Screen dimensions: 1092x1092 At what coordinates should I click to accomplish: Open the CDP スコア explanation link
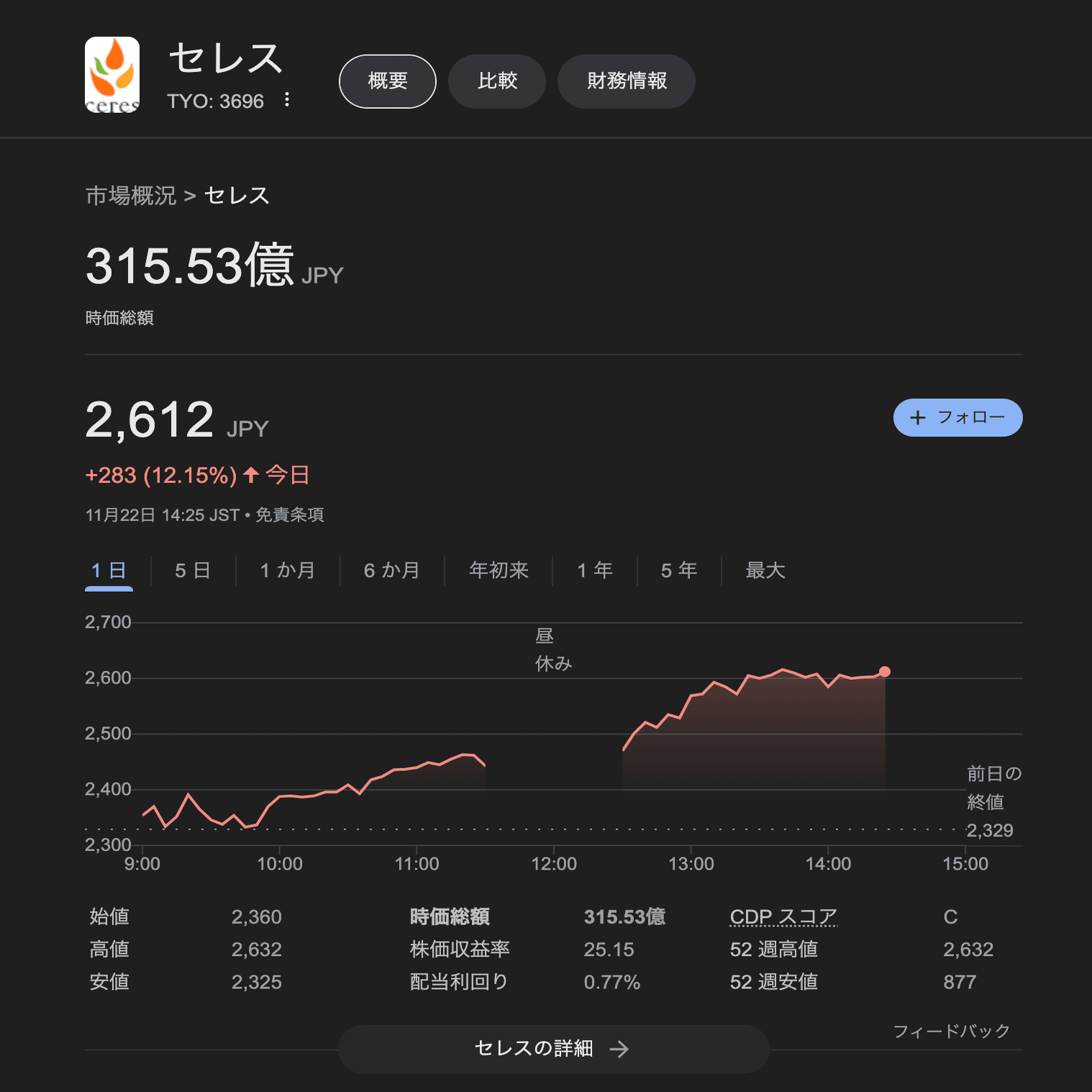click(x=783, y=917)
